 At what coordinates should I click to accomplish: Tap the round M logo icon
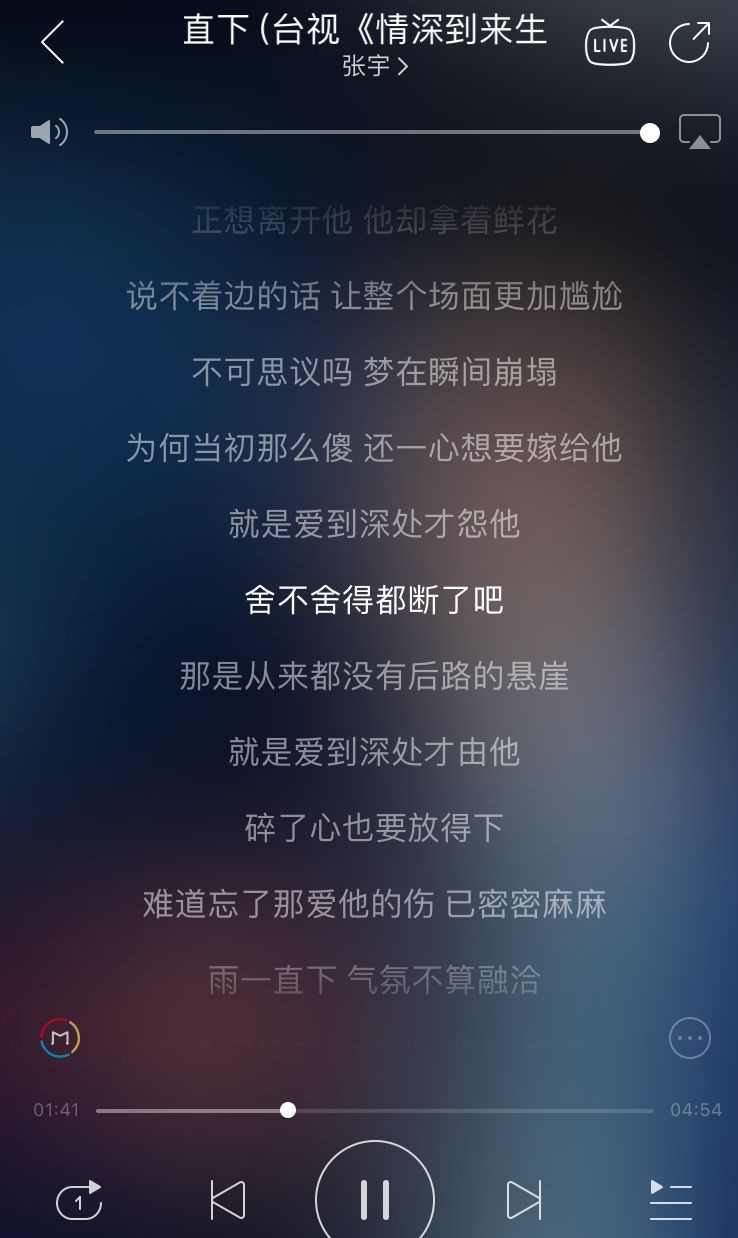60,1038
